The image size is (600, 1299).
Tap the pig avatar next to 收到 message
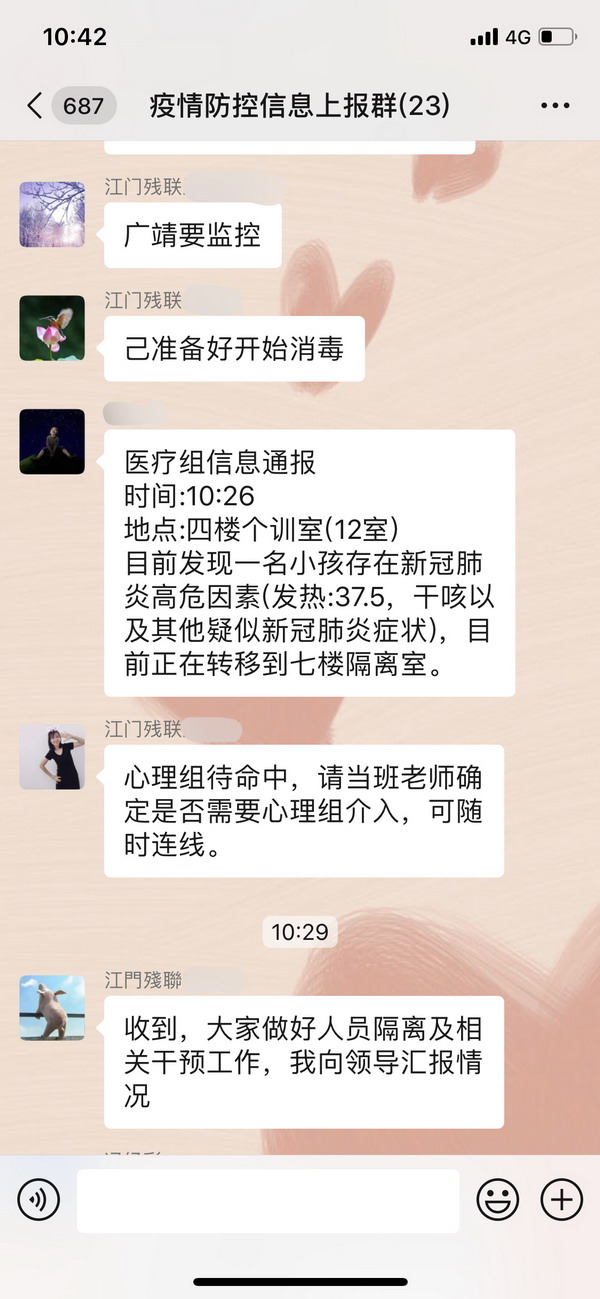52,1007
